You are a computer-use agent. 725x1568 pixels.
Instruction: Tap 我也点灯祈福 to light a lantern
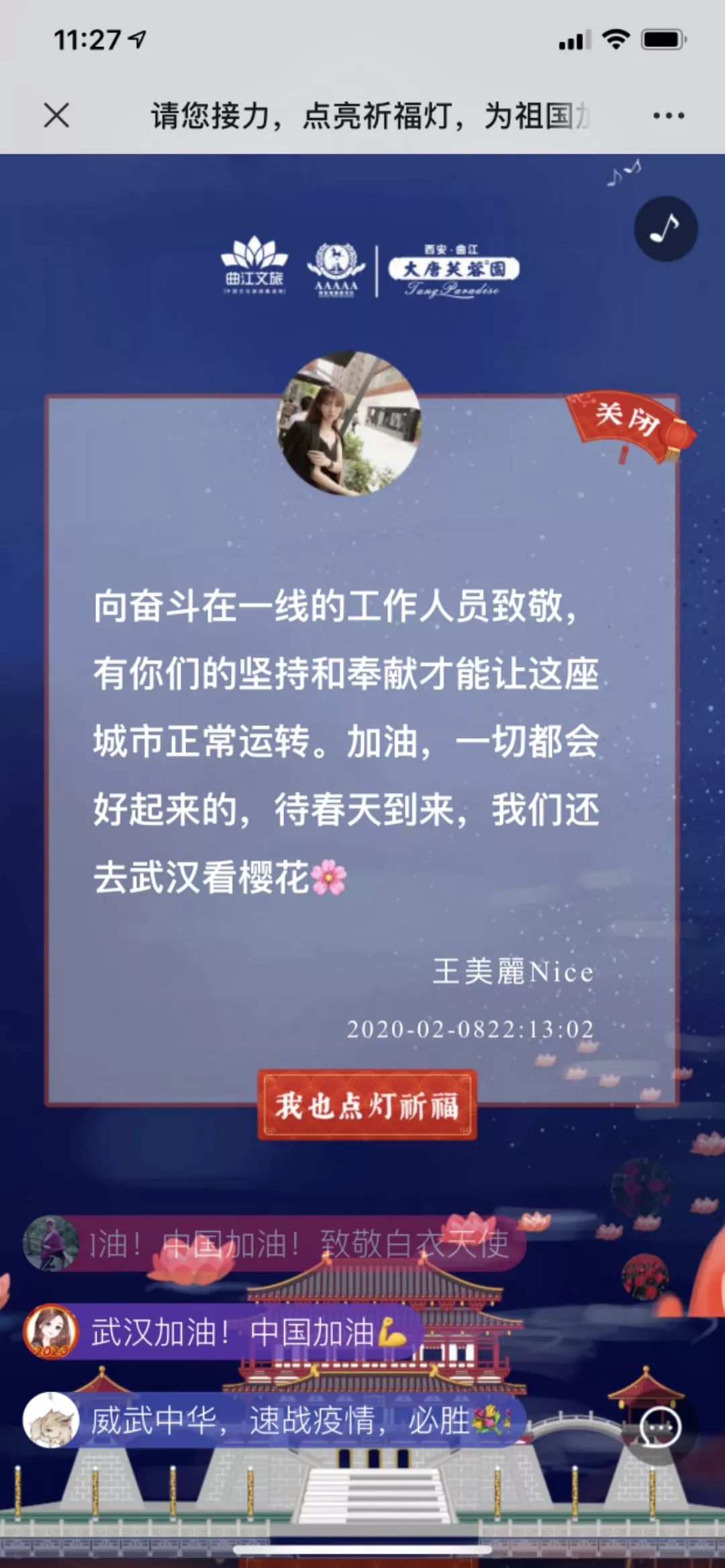click(x=367, y=1106)
